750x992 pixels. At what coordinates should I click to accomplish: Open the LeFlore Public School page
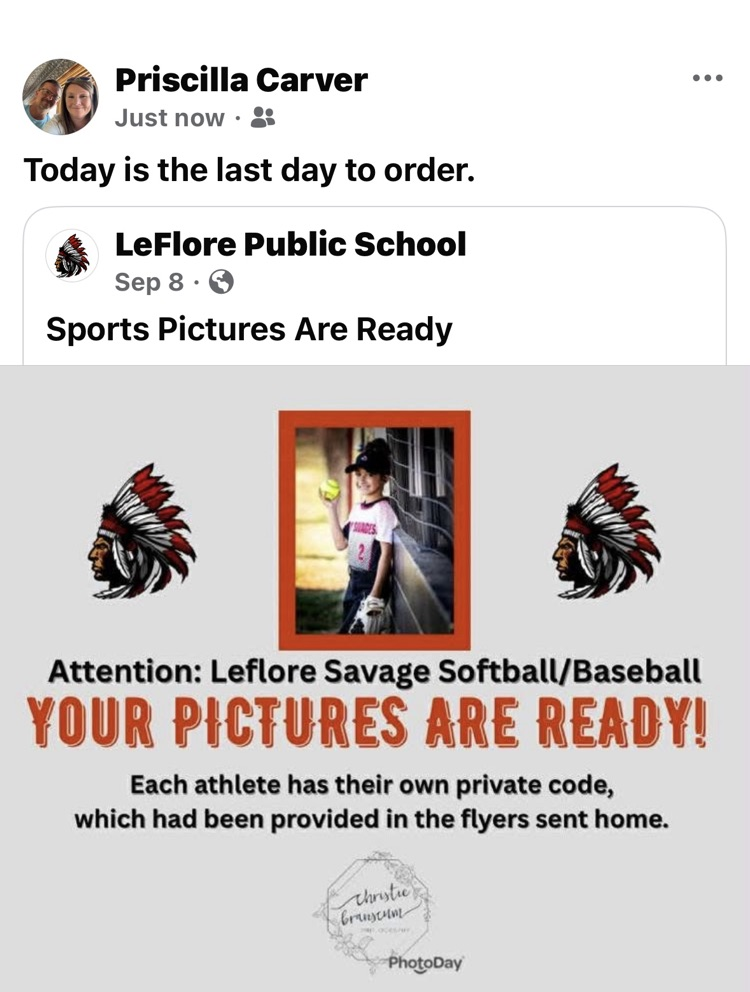tap(290, 243)
